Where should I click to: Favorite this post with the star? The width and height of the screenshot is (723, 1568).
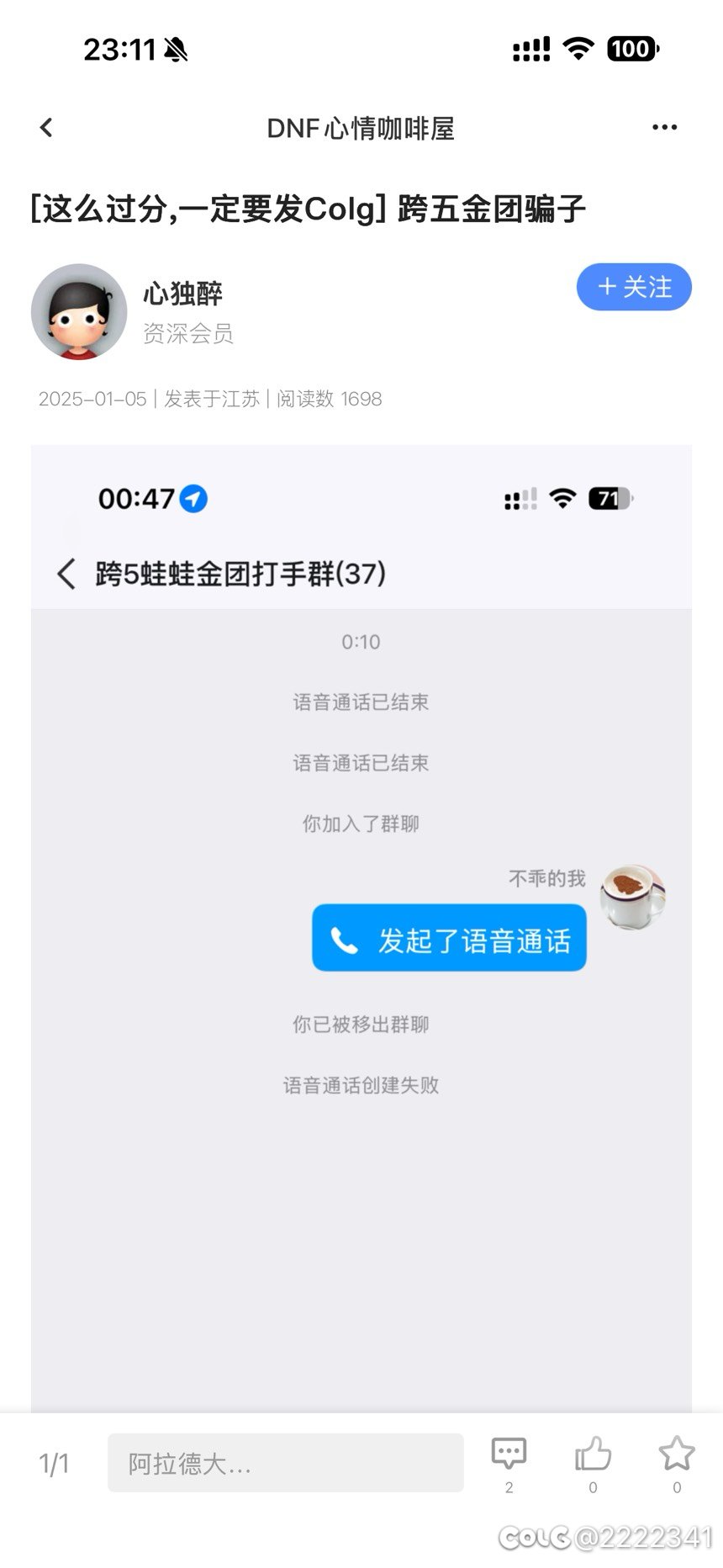(677, 1455)
